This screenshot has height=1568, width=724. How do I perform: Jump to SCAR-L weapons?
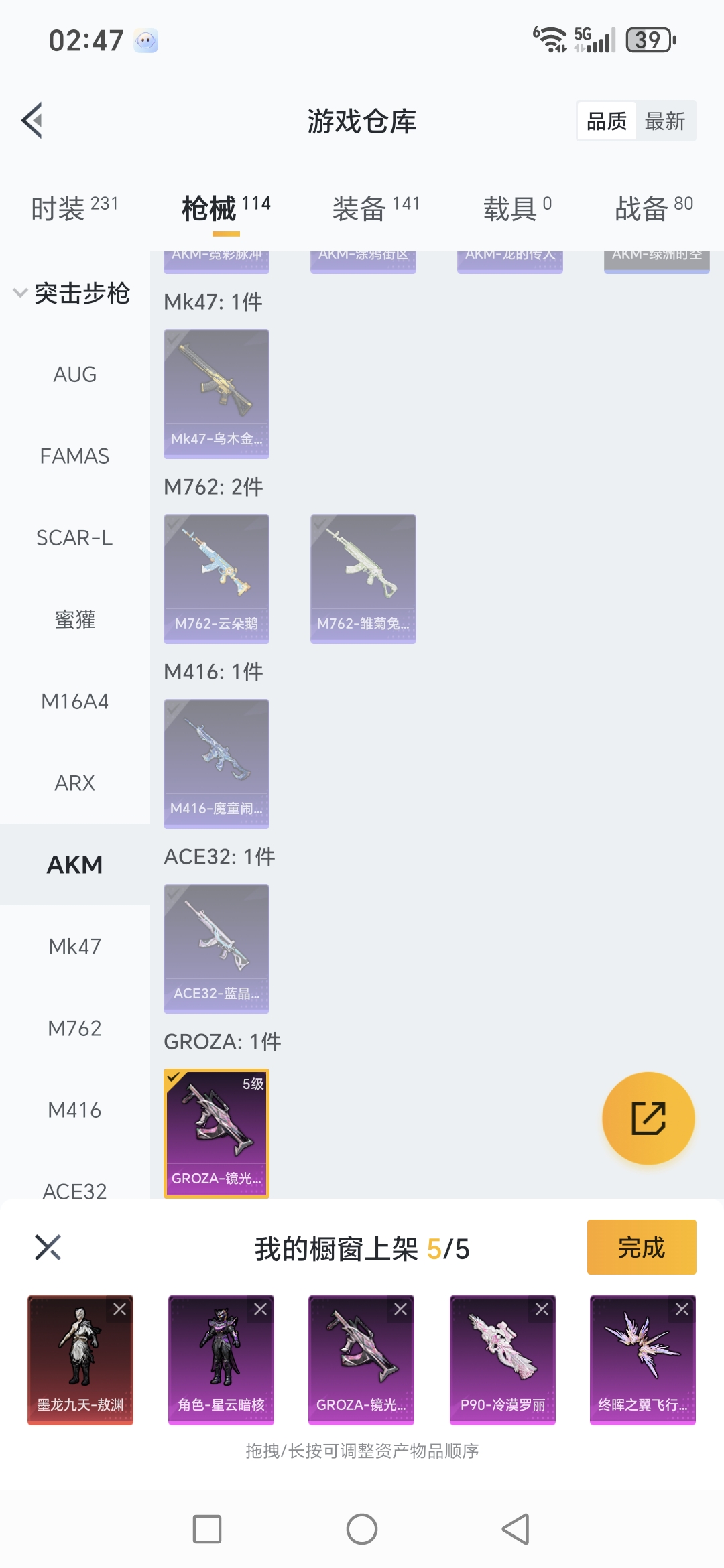[74, 537]
